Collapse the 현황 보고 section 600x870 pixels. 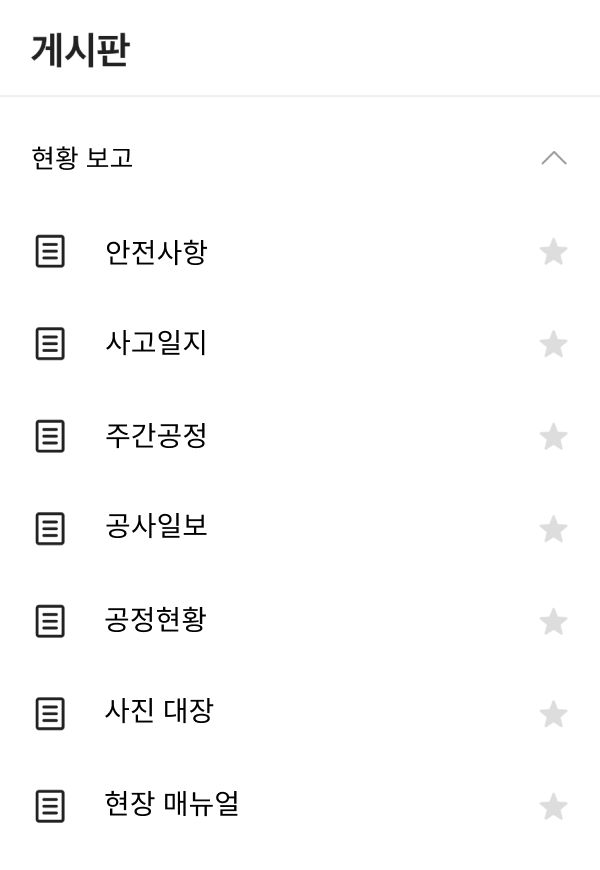(x=553, y=158)
